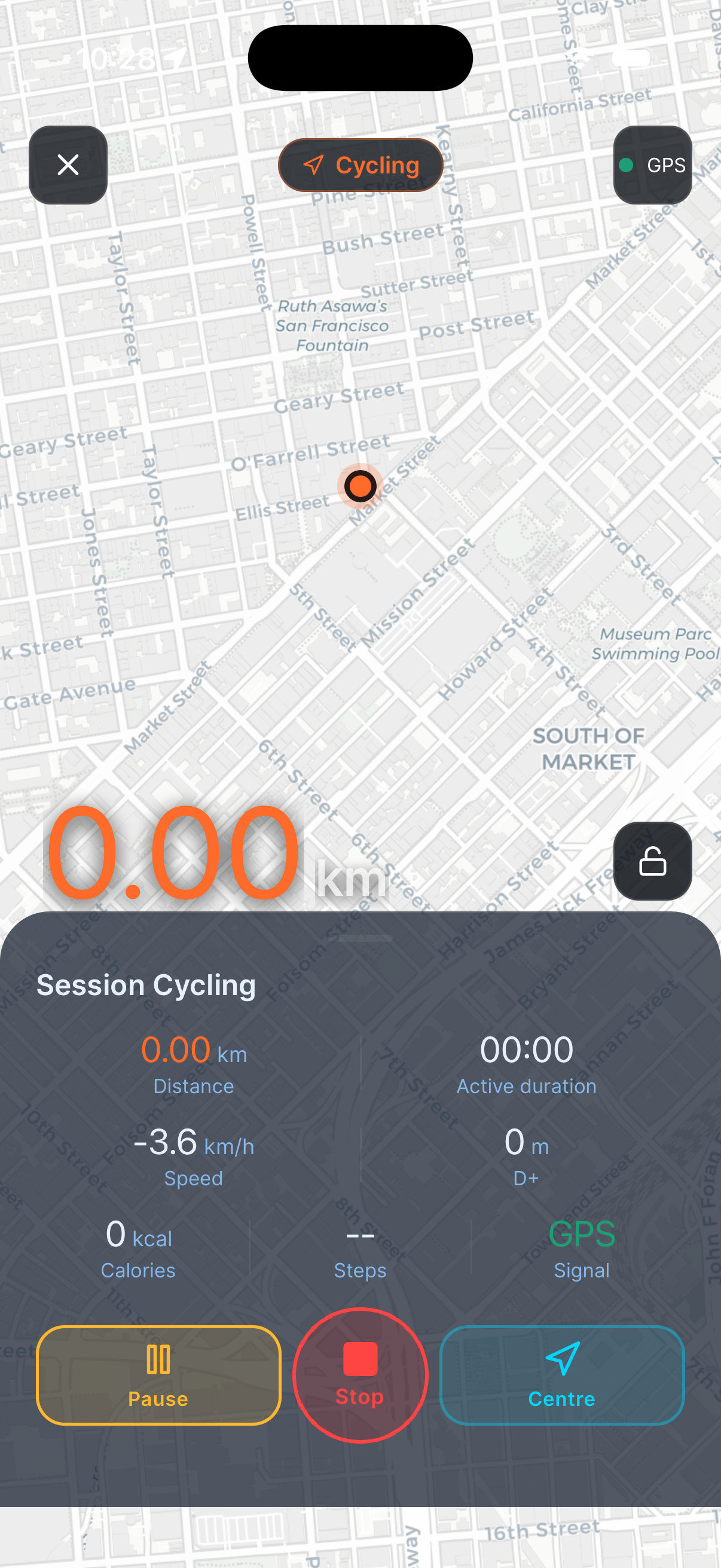This screenshot has width=721, height=1568.
Task: Centre the map on current location
Action: coord(562,1375)
